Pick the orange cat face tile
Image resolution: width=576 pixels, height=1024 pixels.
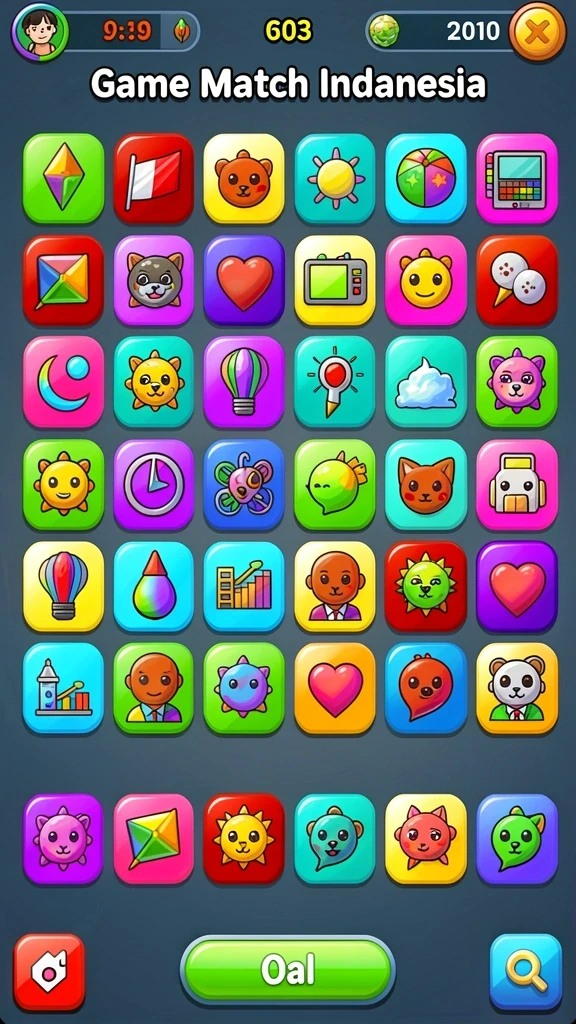426,485
